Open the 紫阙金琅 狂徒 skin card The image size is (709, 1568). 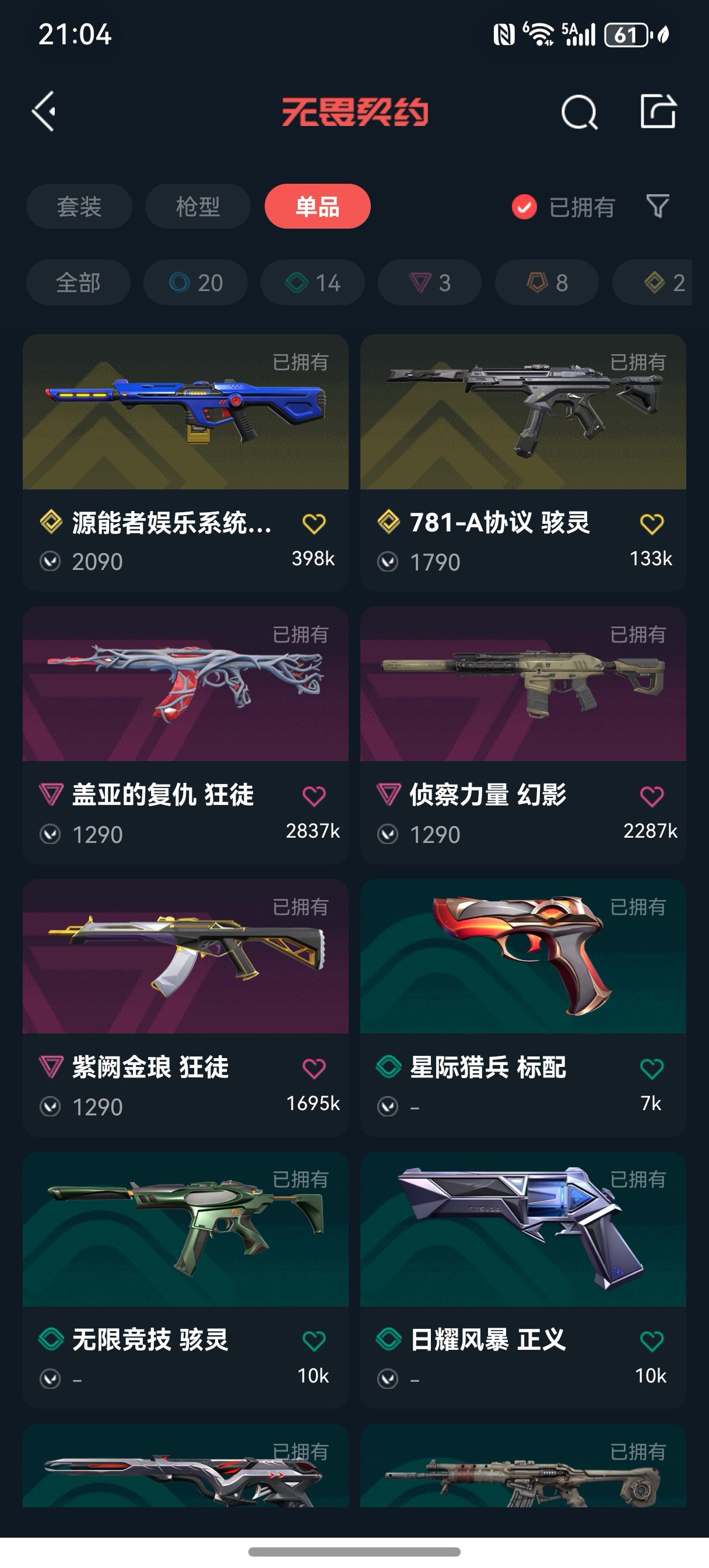pyautogui.click(x=185, y=1007)
